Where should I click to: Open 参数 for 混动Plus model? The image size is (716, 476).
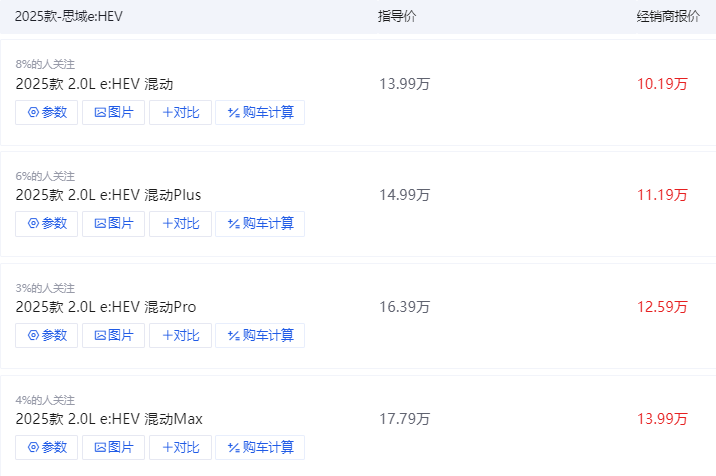(x=47, y=224)
